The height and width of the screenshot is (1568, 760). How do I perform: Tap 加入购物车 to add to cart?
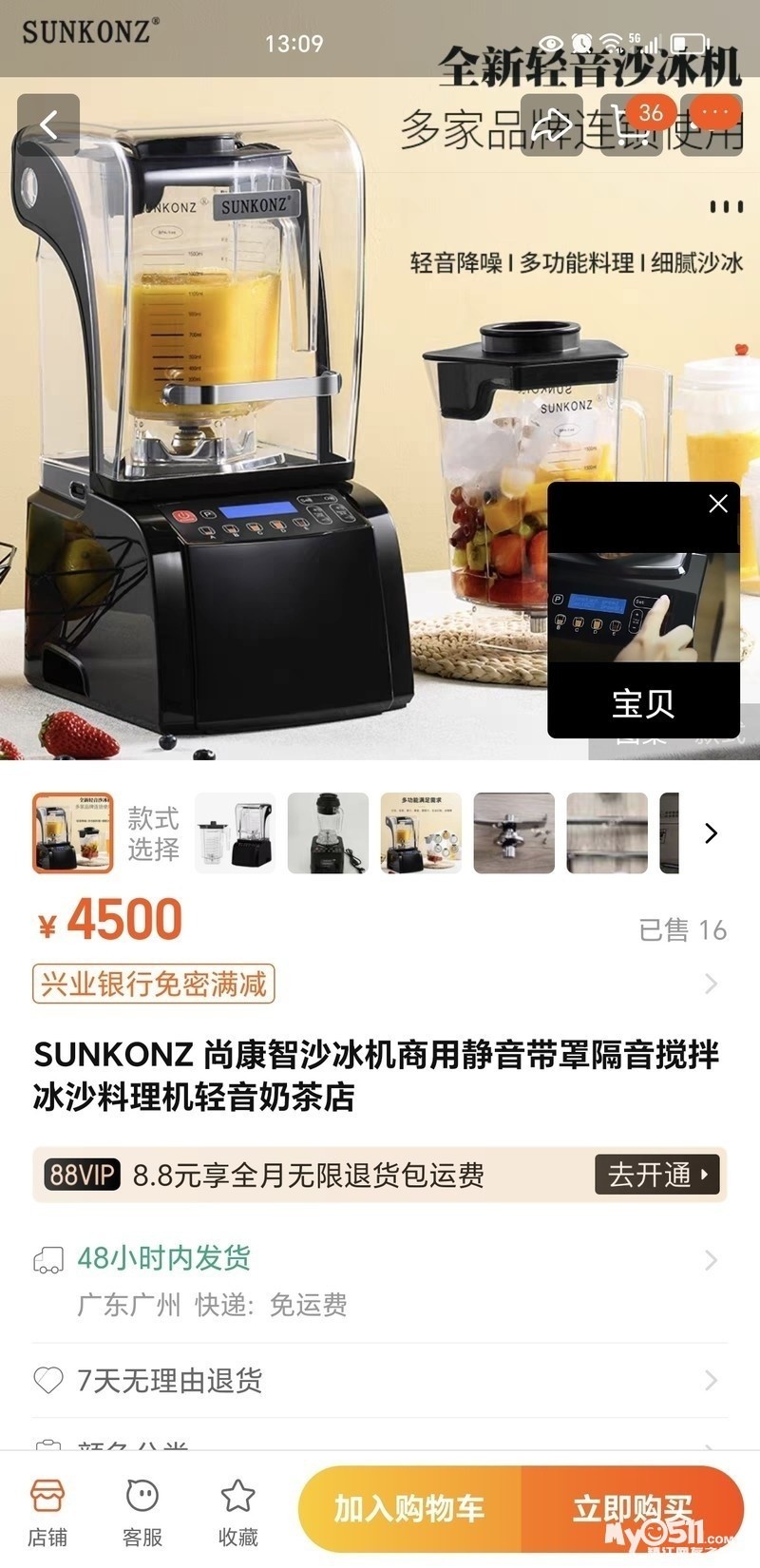(x=409, y=1509)
